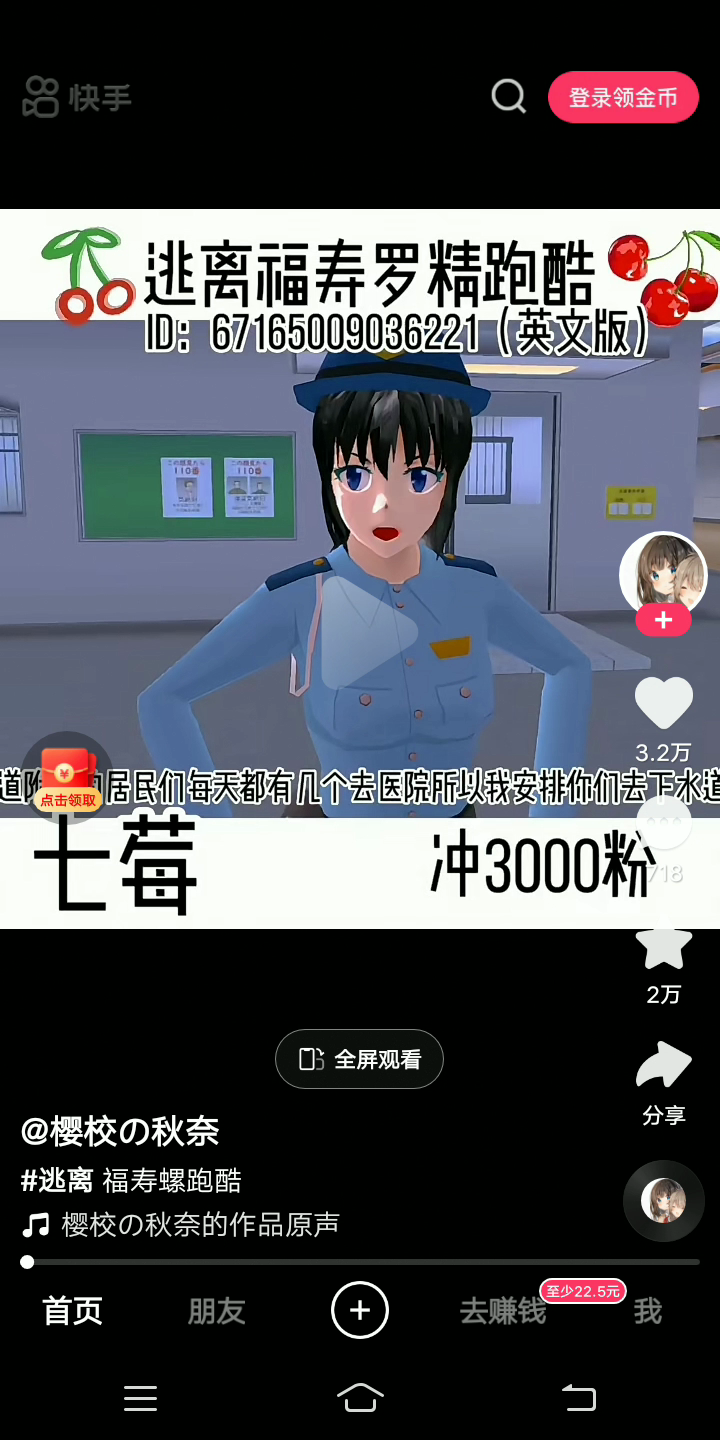Image resolution: width=720 pixels, height=1440 pixels.
Task: Open the search icon
Action: click(508, 97)
